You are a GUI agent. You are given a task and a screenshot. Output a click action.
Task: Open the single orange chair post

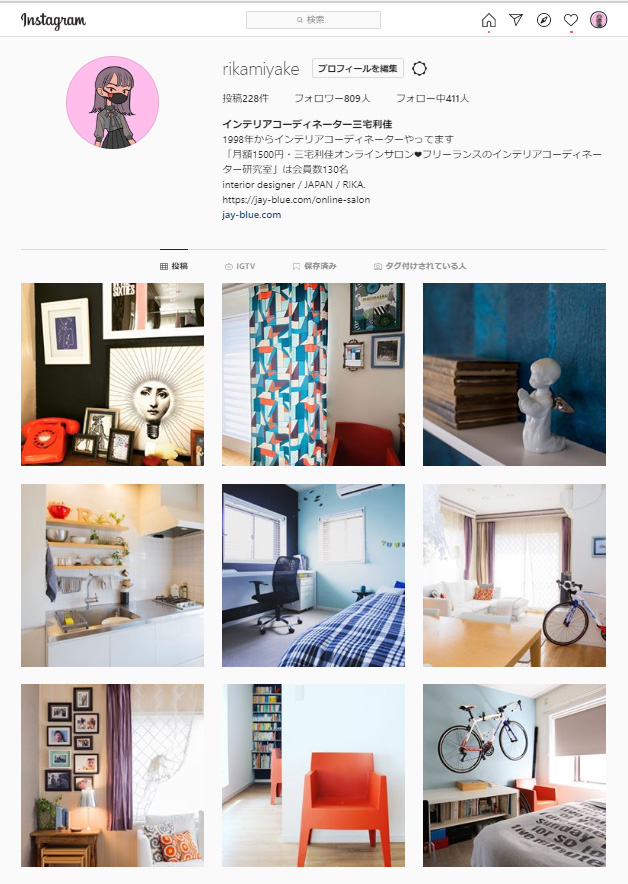tap(313, 775)
